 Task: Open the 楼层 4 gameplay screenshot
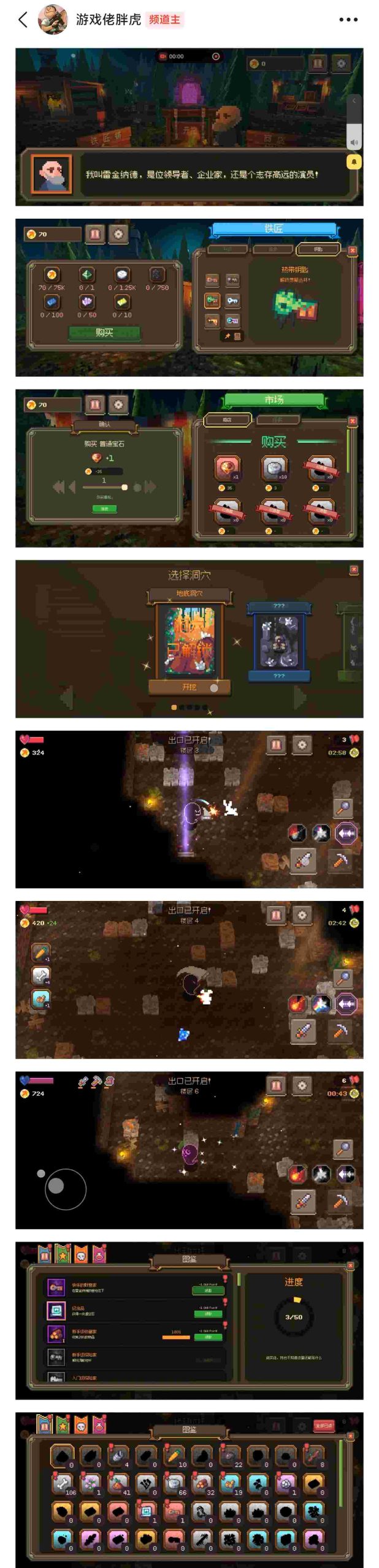point(189,980)
